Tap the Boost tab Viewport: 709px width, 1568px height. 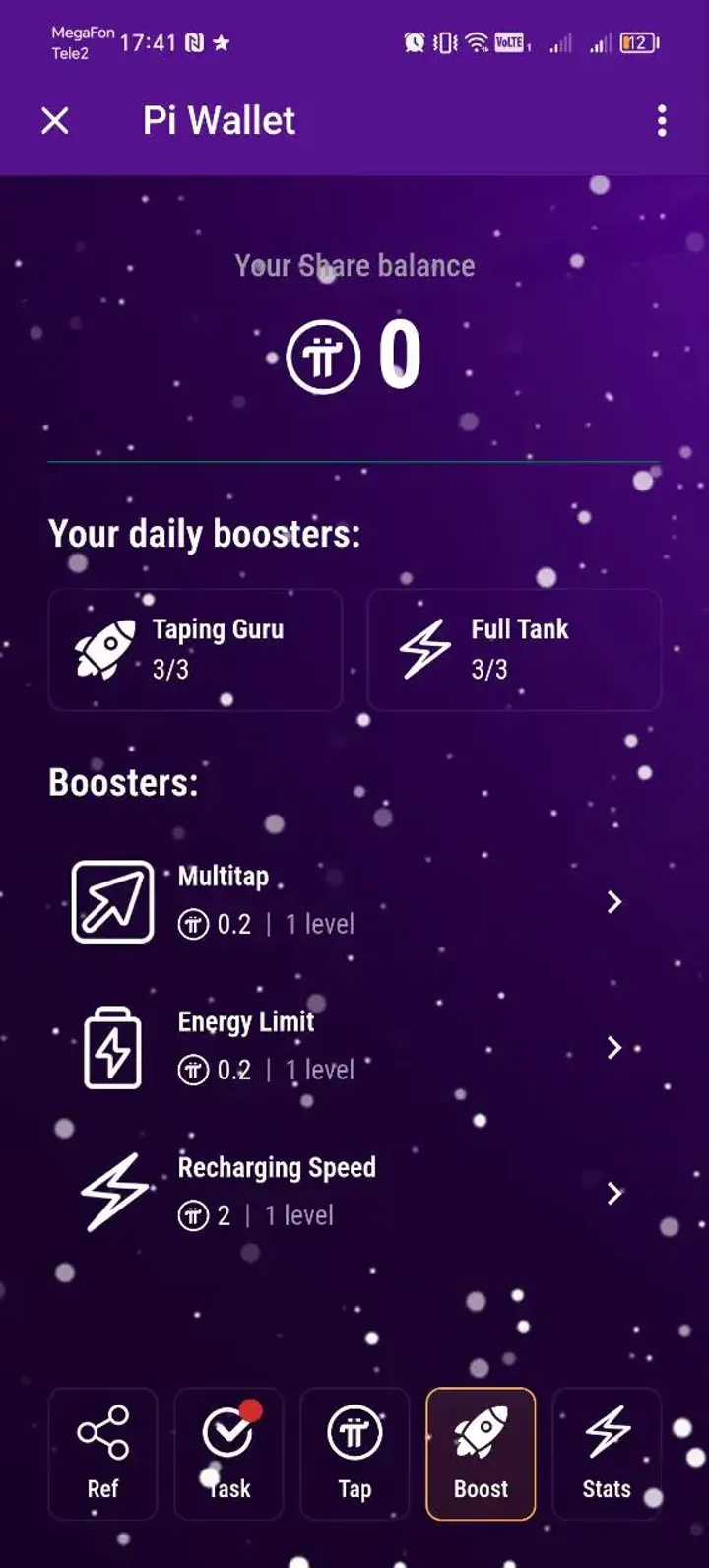tap(481, 1453)
